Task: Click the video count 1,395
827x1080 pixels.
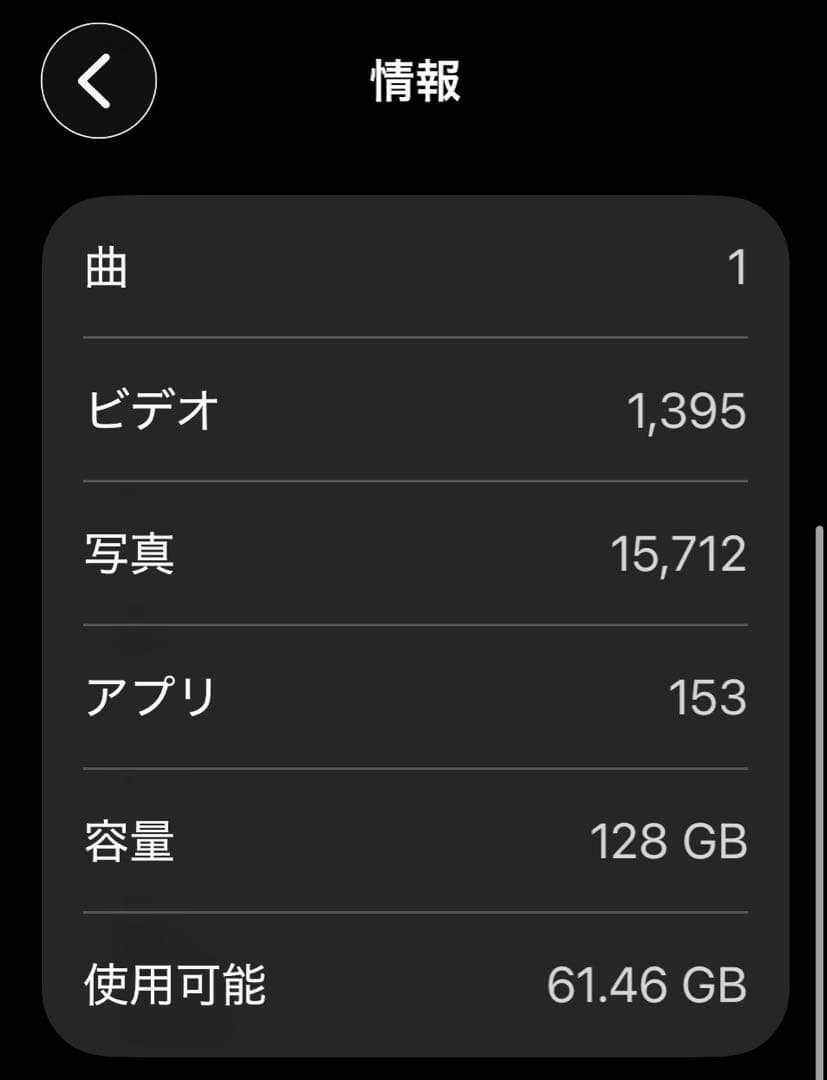Action: (685, 410)
